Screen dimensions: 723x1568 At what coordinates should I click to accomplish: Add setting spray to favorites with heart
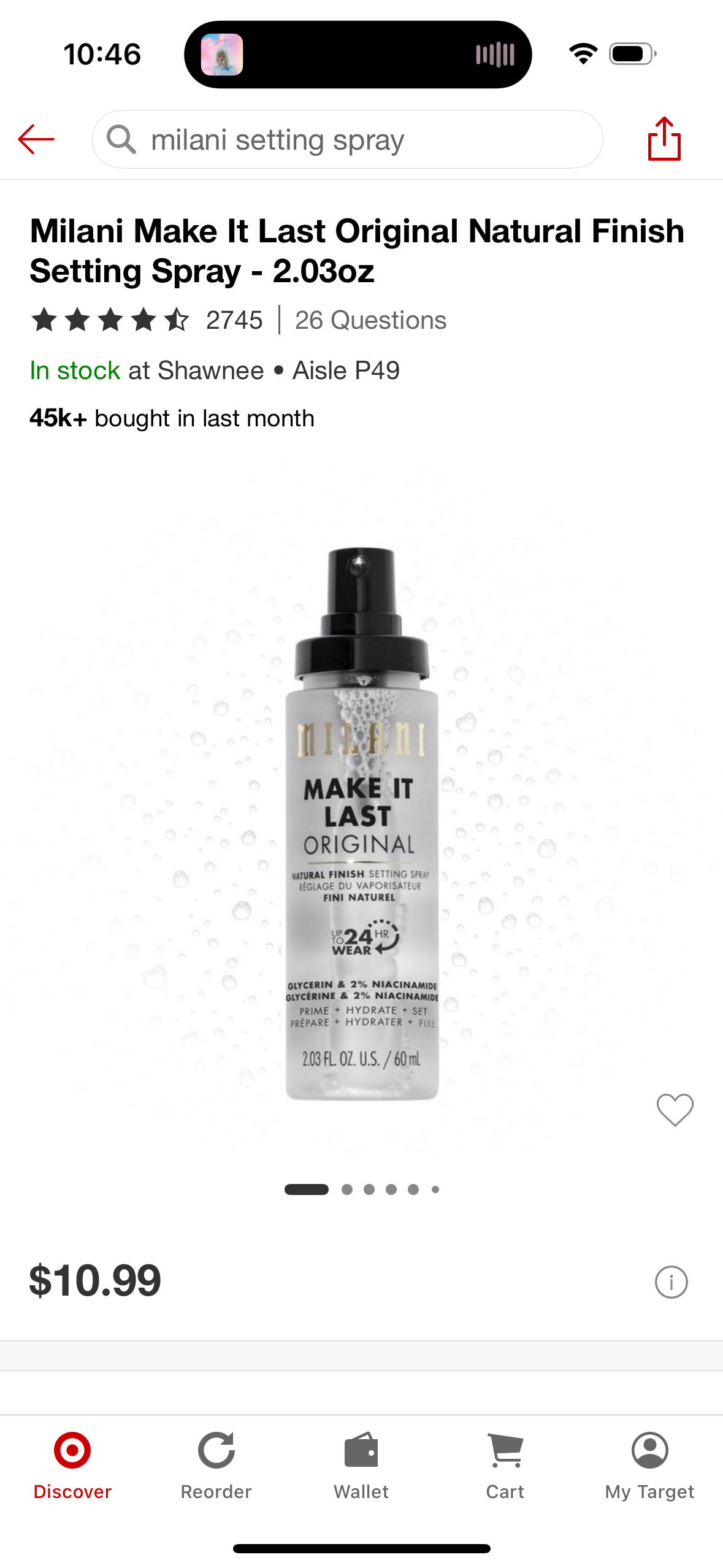(675, 1110)
